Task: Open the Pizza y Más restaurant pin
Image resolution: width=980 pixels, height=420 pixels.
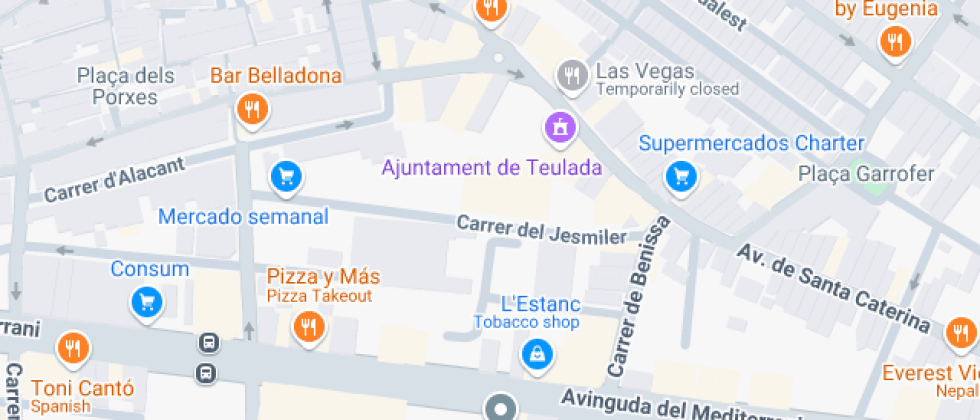Action: coord(308,326)
